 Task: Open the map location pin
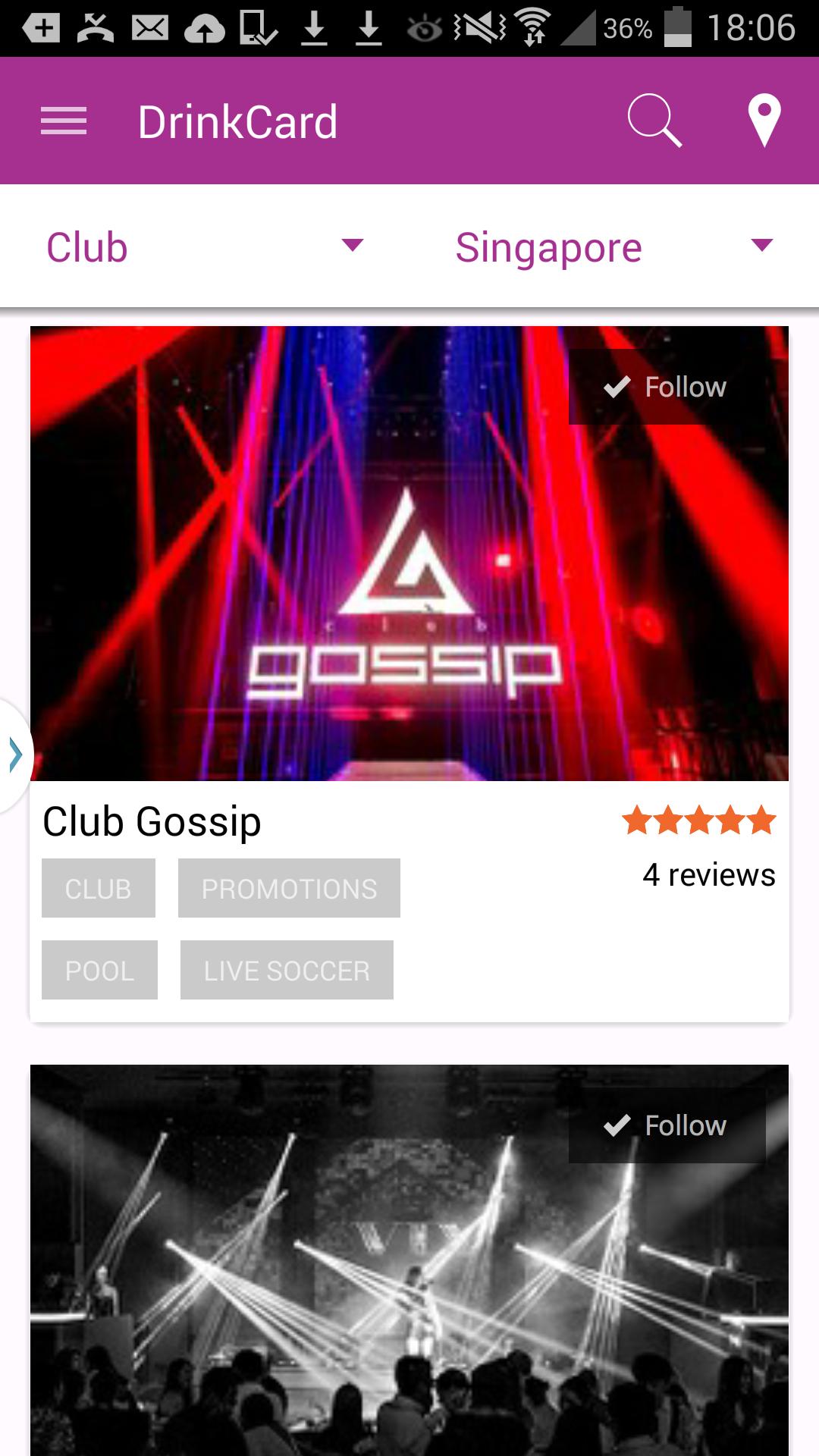pos(764,121)
